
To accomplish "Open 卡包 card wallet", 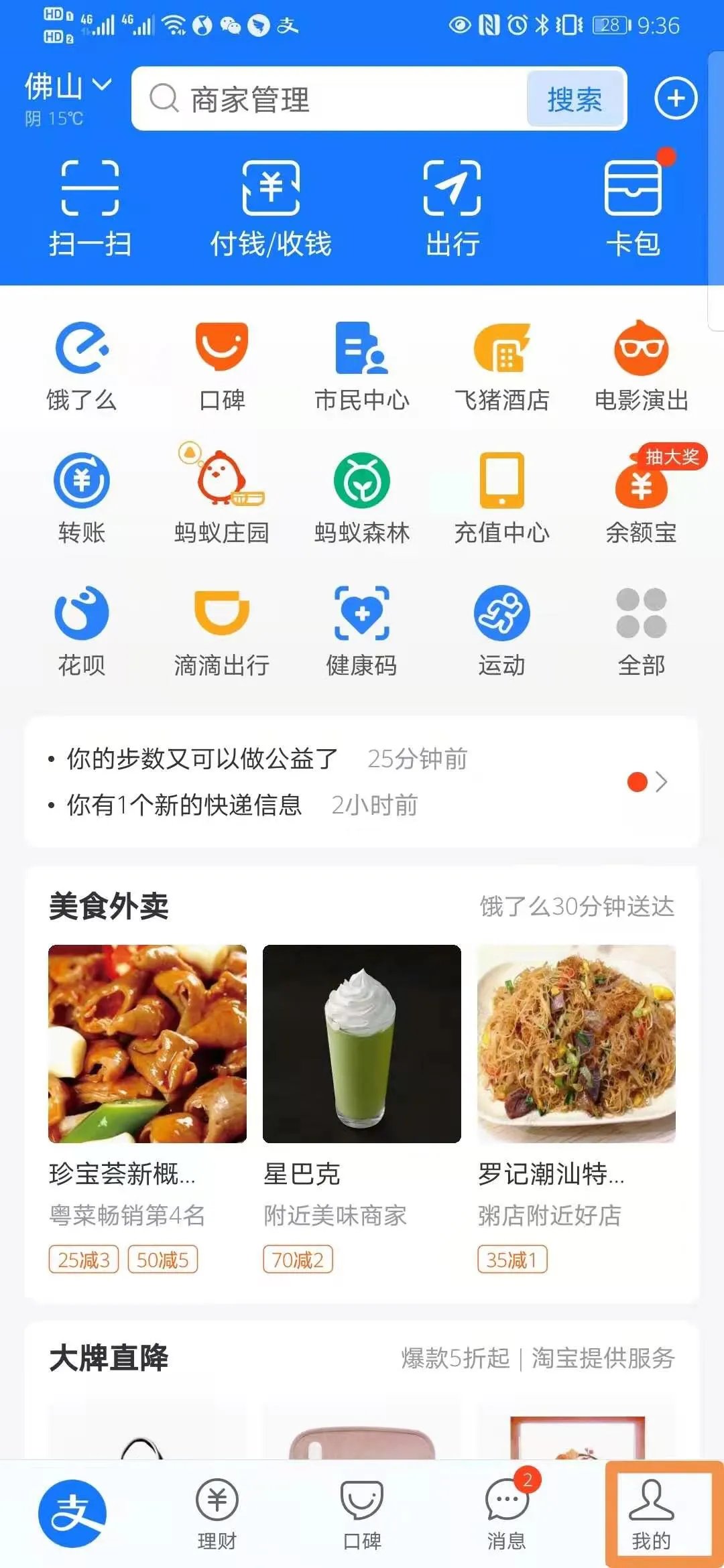I will [633, 208].
